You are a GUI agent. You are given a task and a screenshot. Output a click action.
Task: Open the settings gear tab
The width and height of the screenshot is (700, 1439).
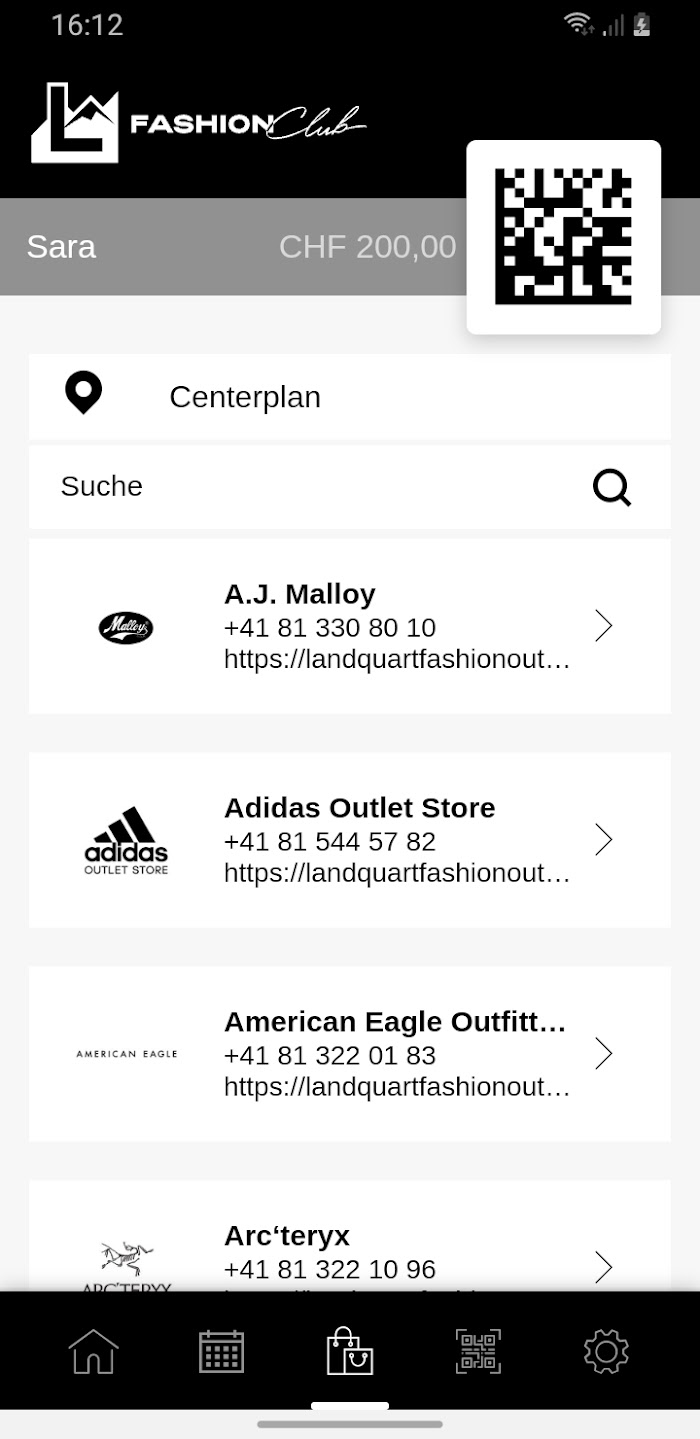coord(606,1351)
